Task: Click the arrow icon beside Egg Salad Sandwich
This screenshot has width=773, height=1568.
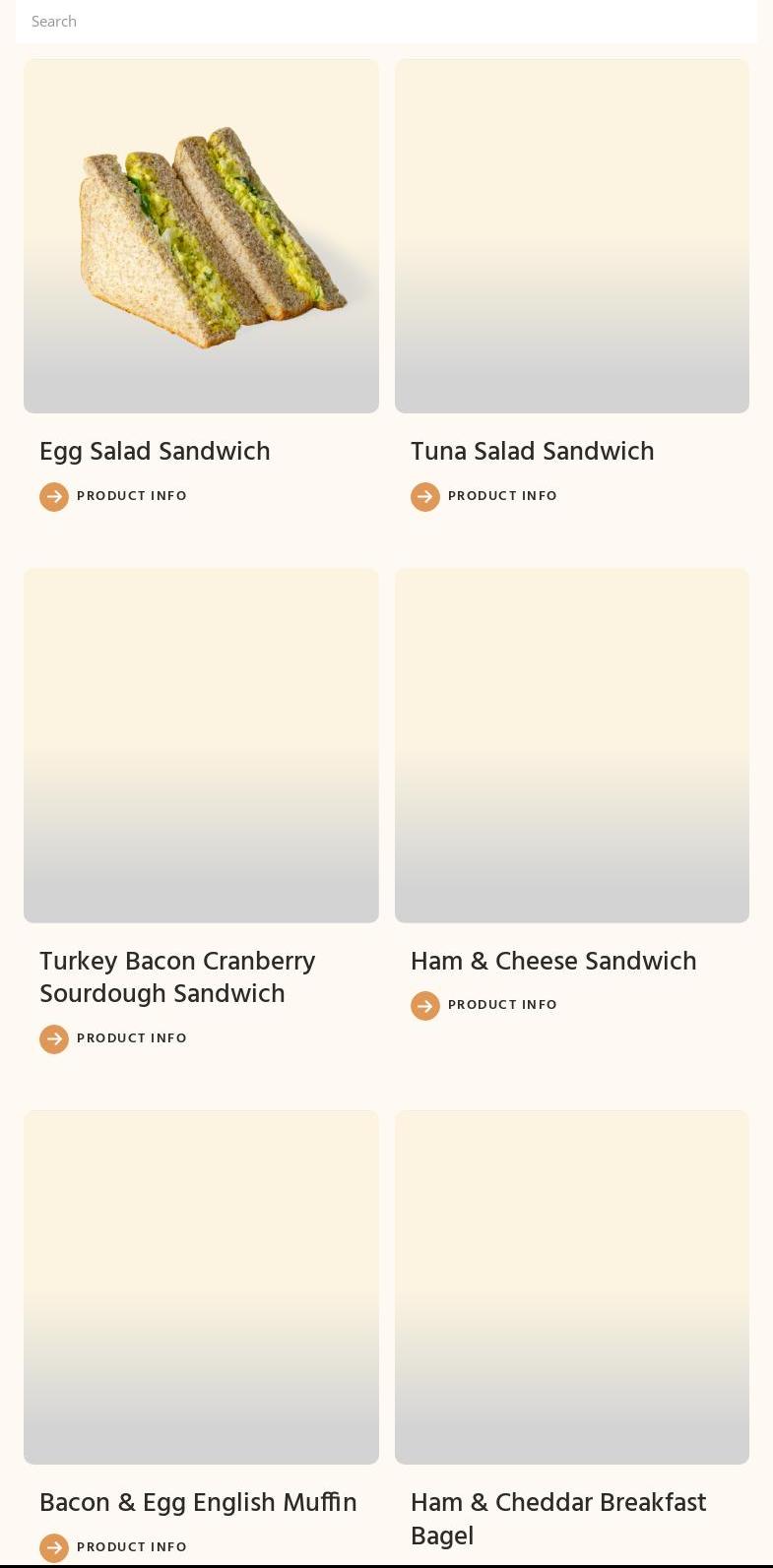Action: click(54, 496)
